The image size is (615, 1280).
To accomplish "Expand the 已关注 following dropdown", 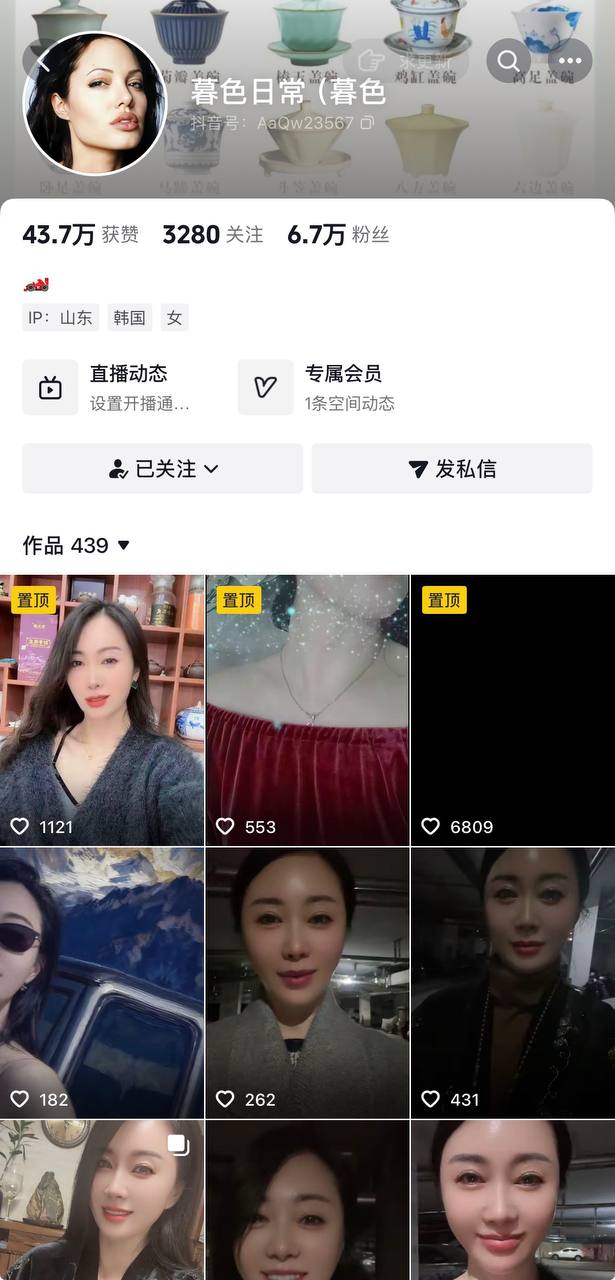I will click(x=163, y=469).
